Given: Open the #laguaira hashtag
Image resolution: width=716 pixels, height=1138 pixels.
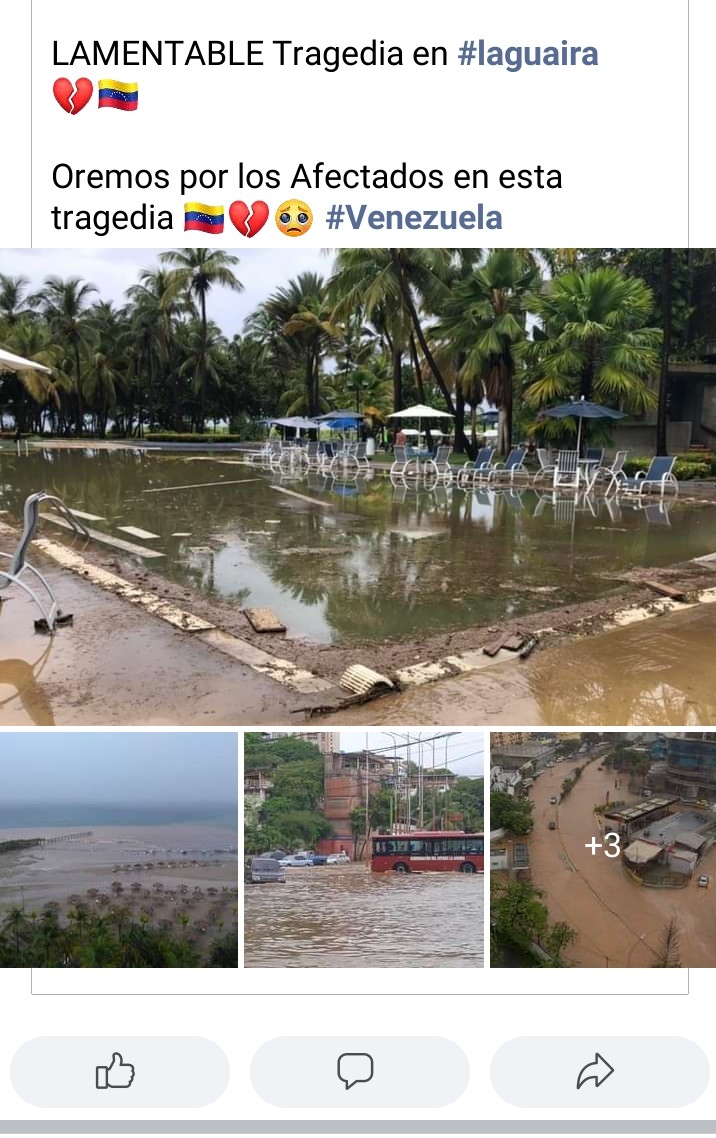Looking at the screenshot, I should 527,54.
